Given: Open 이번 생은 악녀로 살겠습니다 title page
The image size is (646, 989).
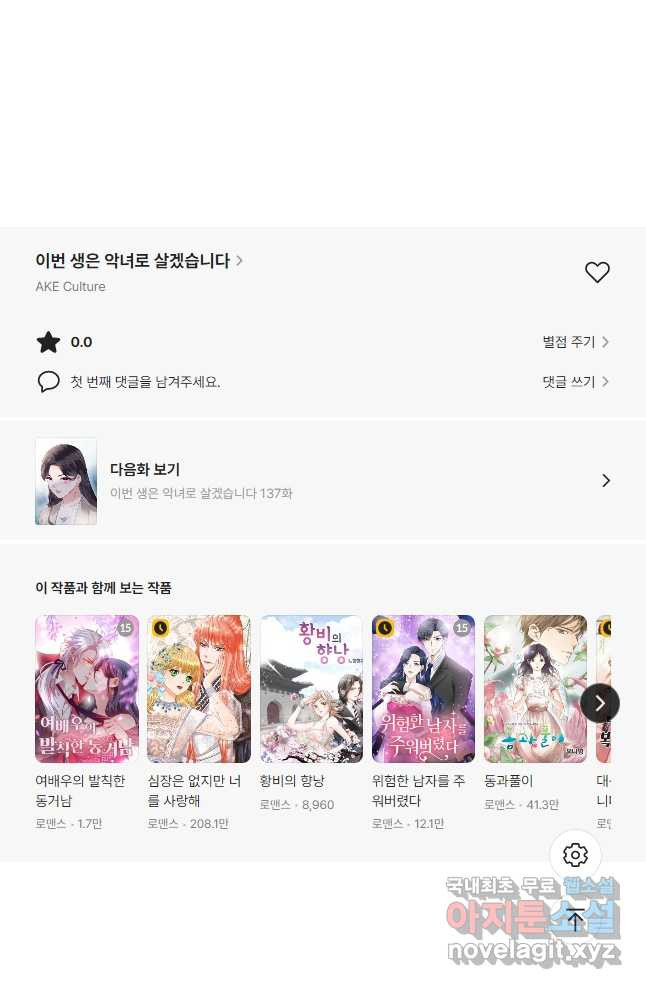Looking at the screenshot, I should coord(139,261).
